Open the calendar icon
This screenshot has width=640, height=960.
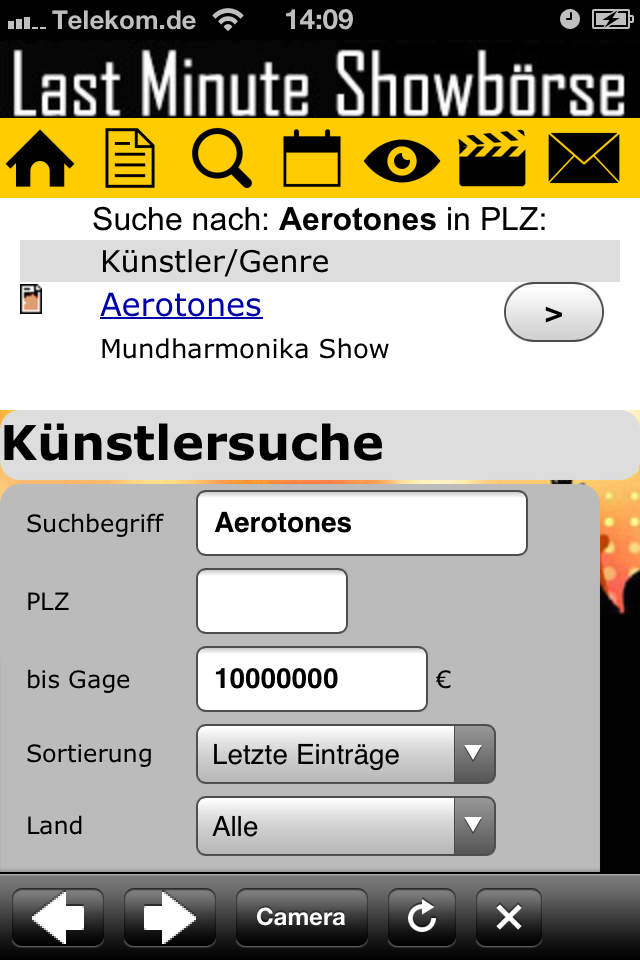(x=312, y=159)
